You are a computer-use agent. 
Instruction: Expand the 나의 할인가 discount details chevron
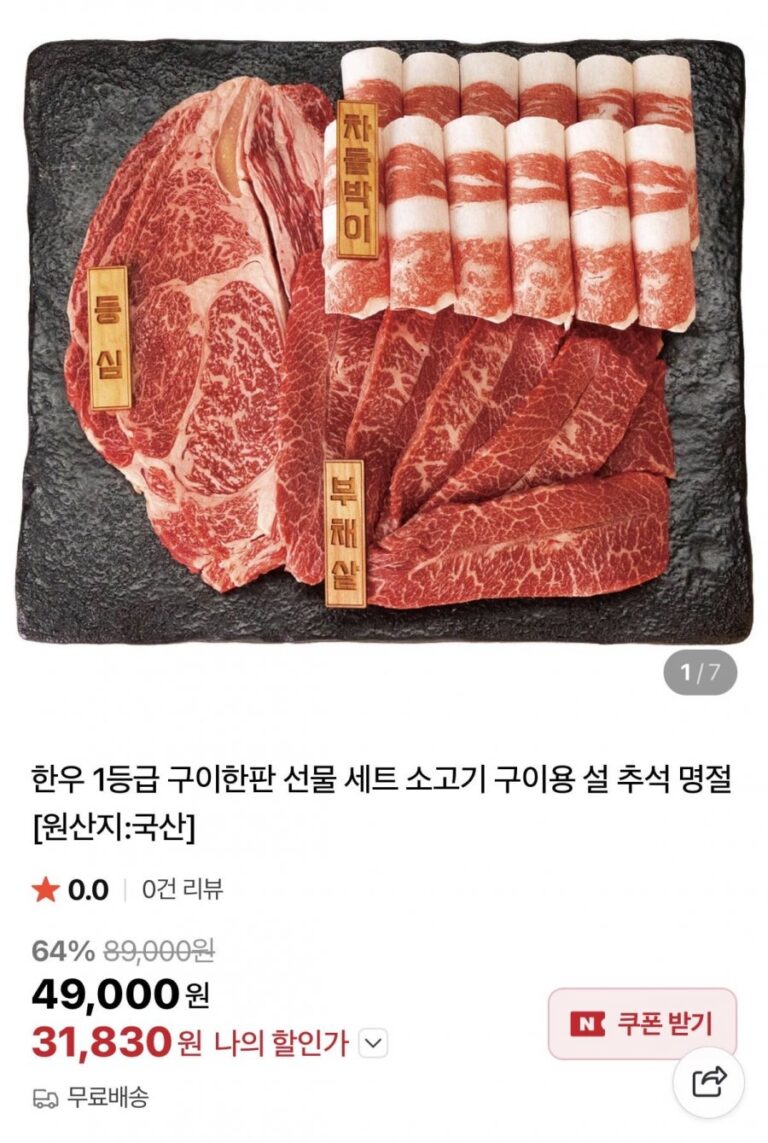pos(372,1044)
